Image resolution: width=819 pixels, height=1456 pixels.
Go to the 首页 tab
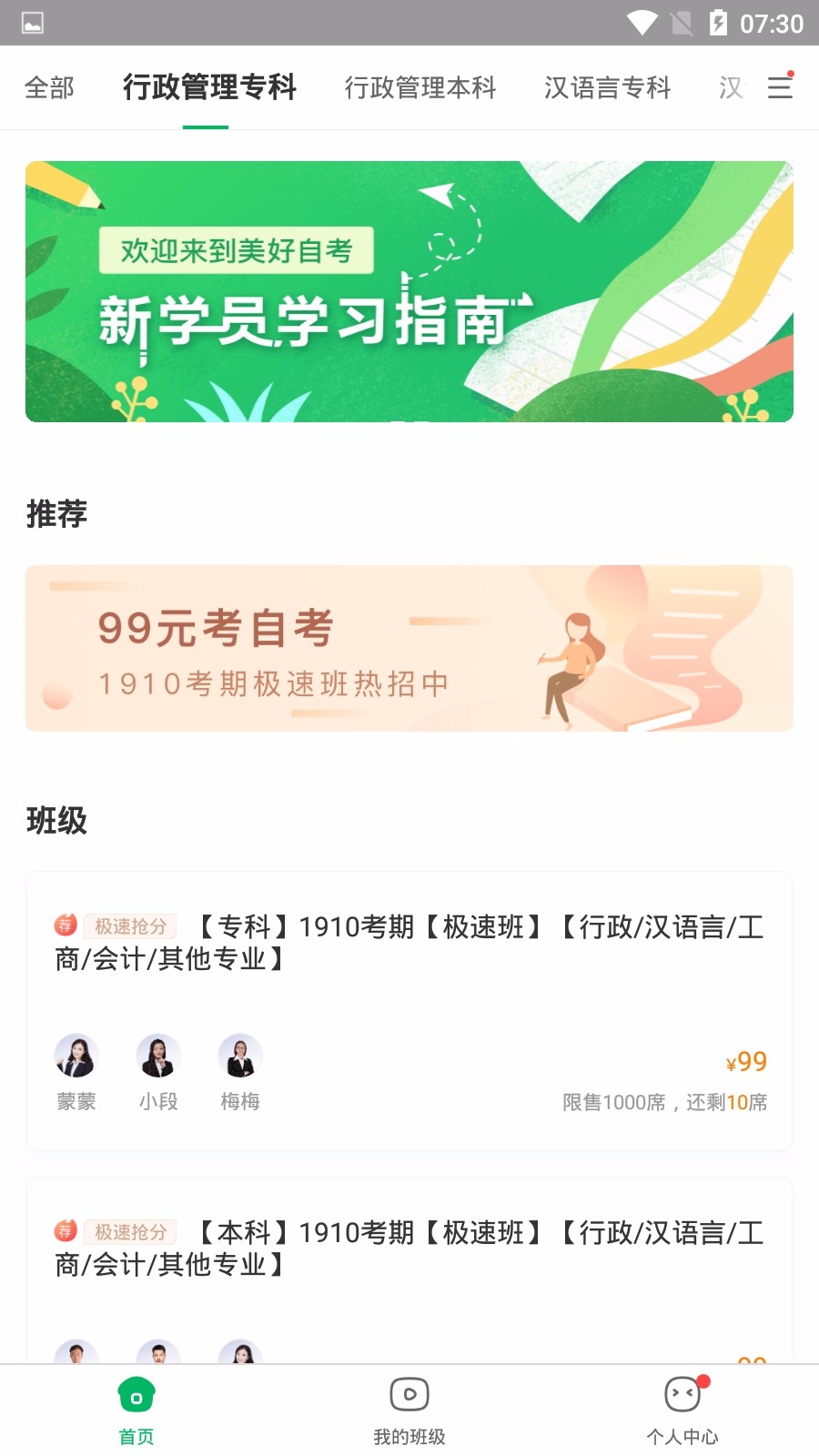click(136, 1410)
